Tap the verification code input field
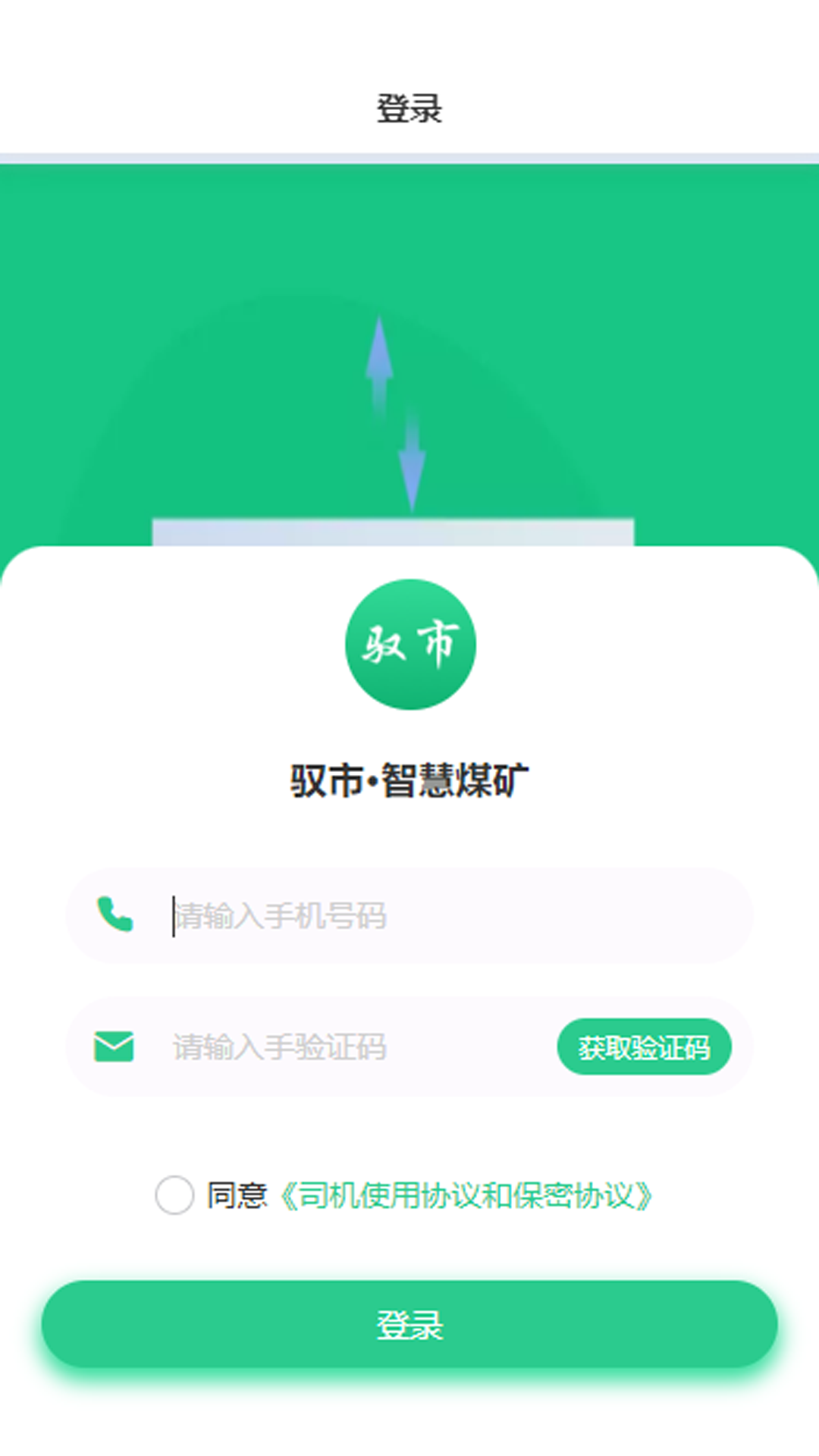This screenshot has width=819, height=1456. (x=349, y=1047)
